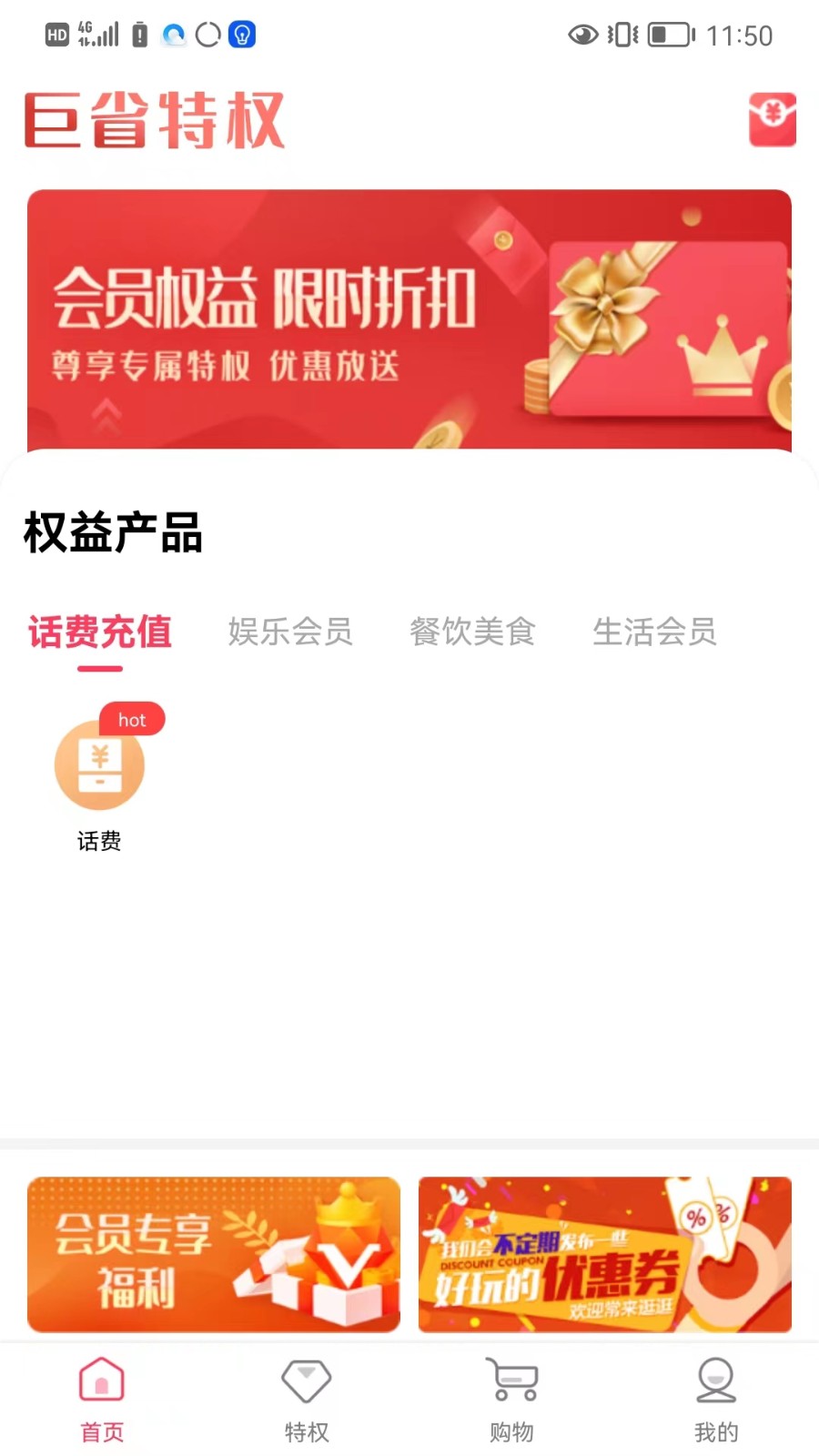The height and width of the screenshot is (1456, 819).
Task: Tap the flashlight icon in the notification bar
Action: pos(241,35)
